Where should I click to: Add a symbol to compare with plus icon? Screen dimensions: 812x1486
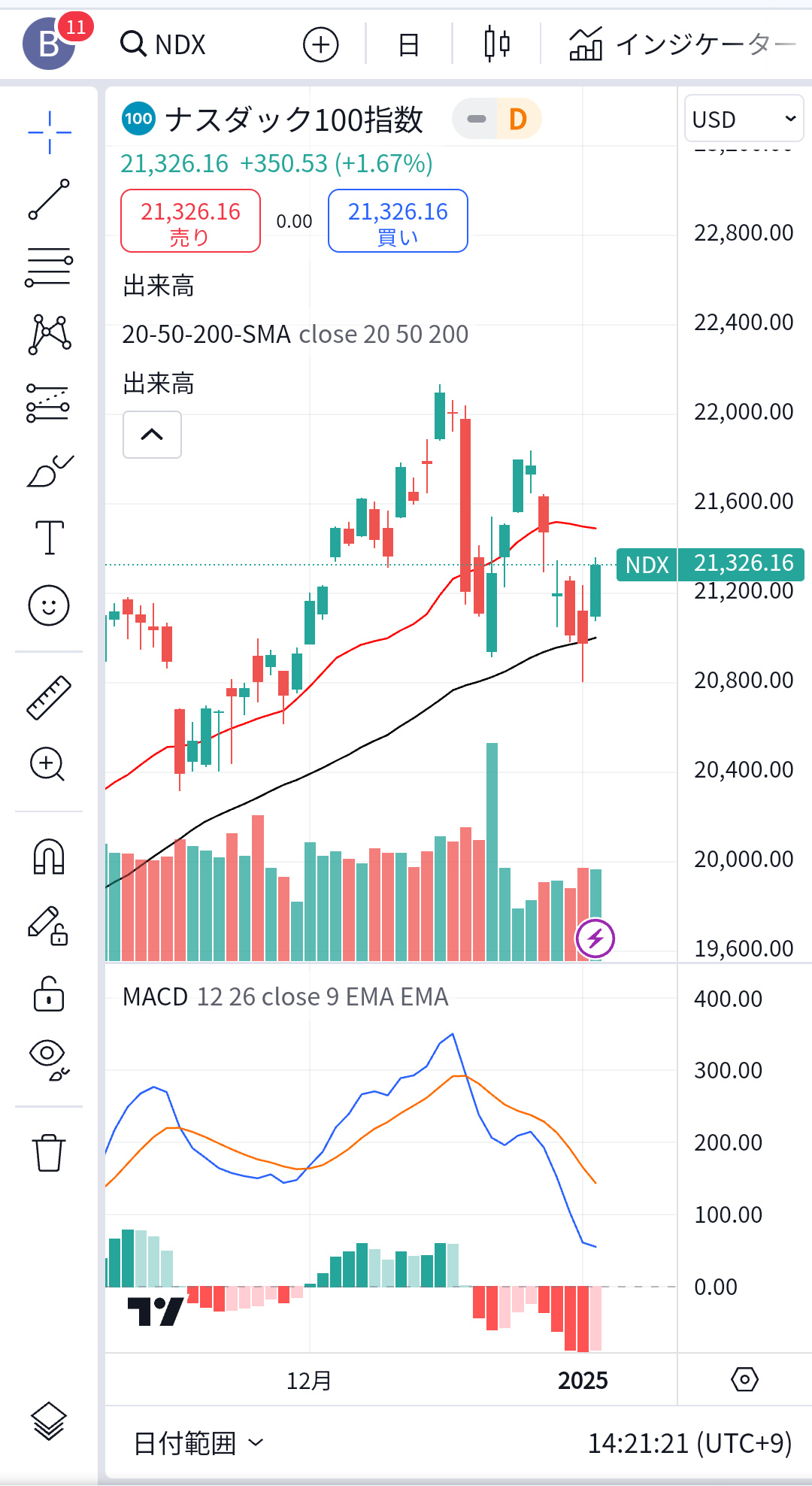[x=321, y=44]
